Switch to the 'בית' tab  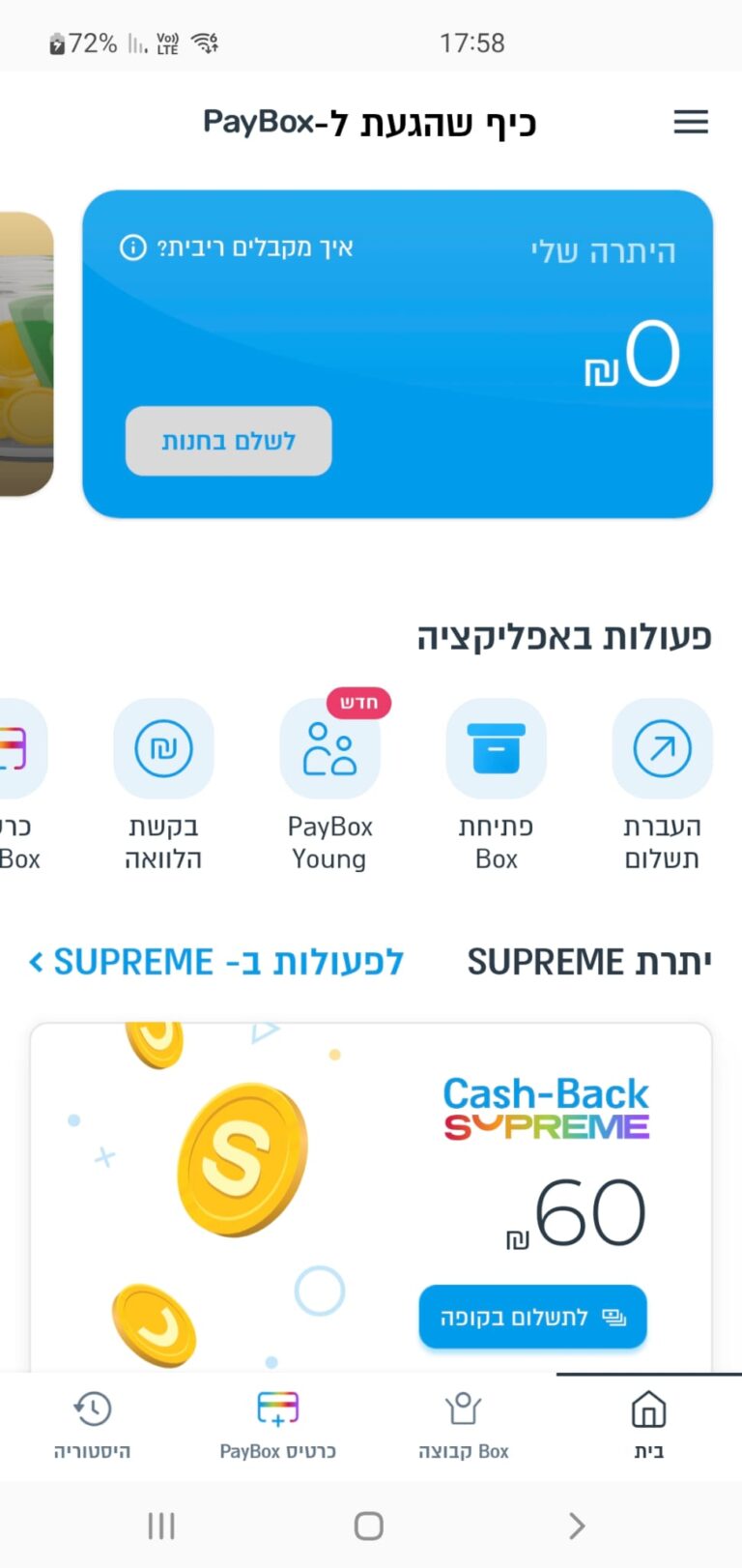coord(648,1423)
